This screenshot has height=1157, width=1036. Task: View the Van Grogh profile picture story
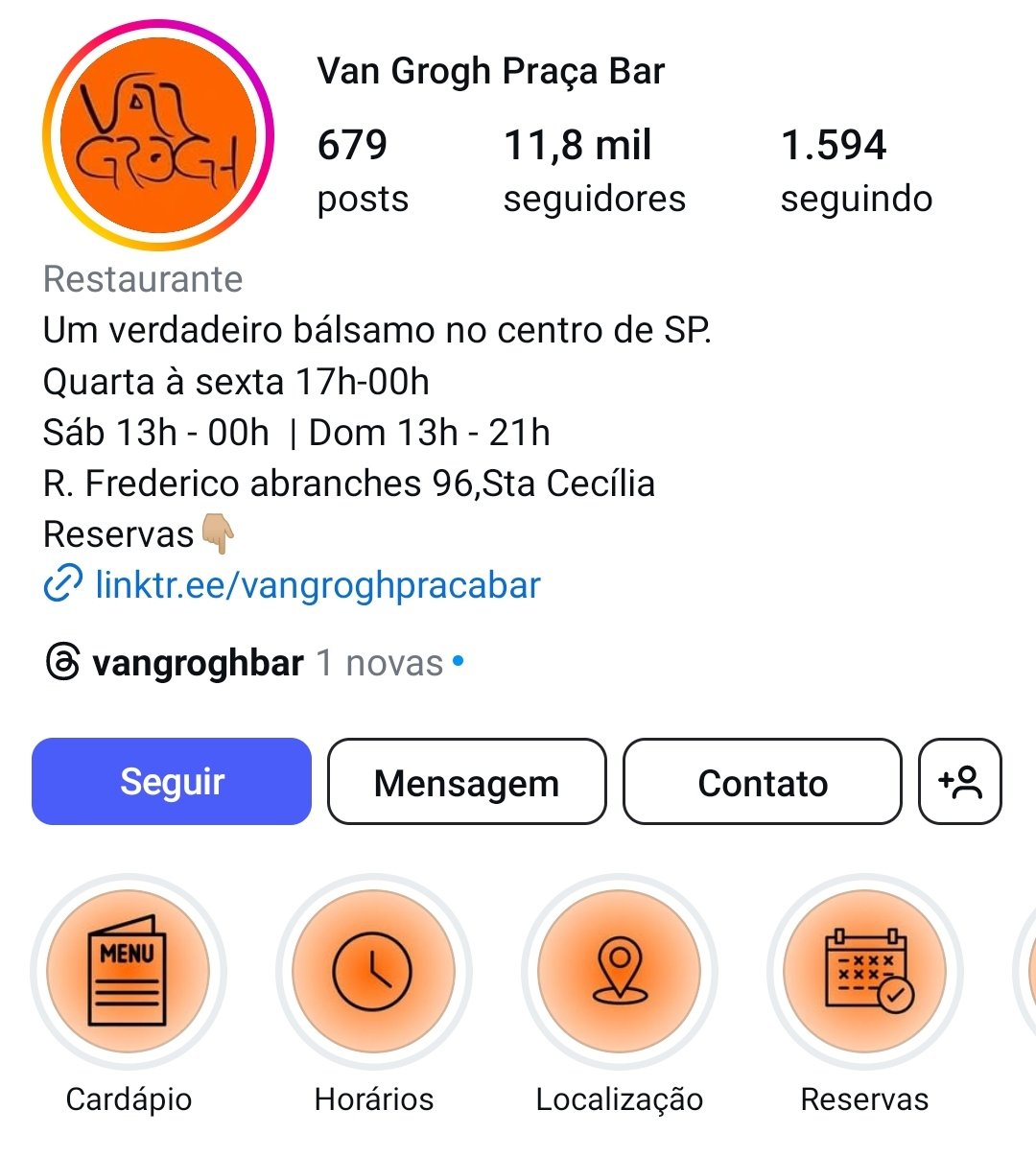pyautogui.click(x=158, y=136)
